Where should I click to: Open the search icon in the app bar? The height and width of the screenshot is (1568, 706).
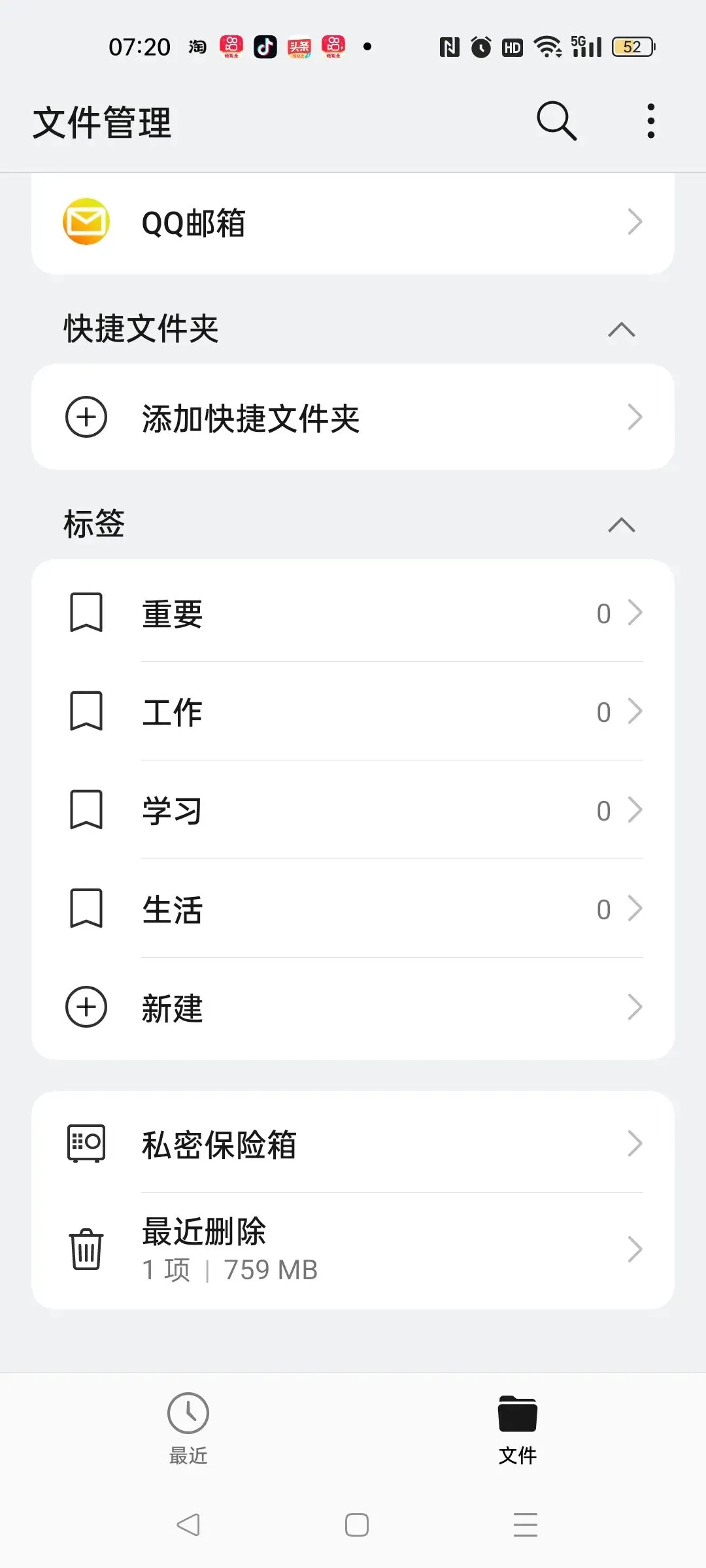pos(556,121)
